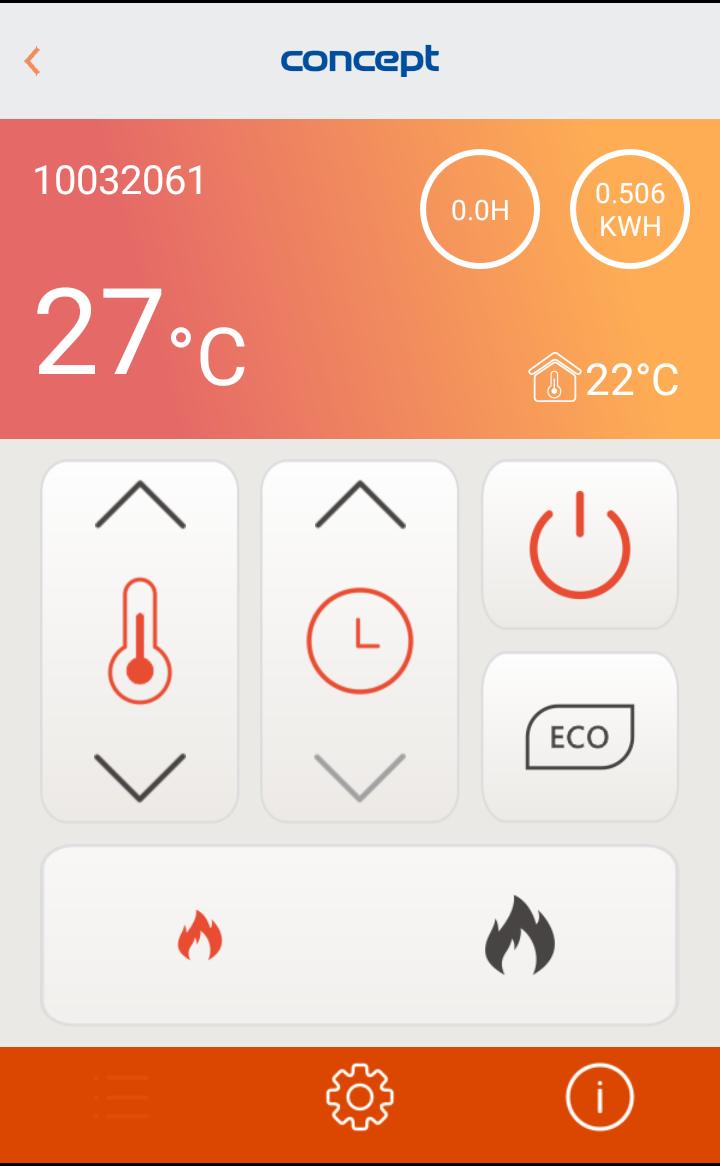The height and width of the screenshot is (1166, 720).
Task: Increase the timer duration
Action: [360, 505]
